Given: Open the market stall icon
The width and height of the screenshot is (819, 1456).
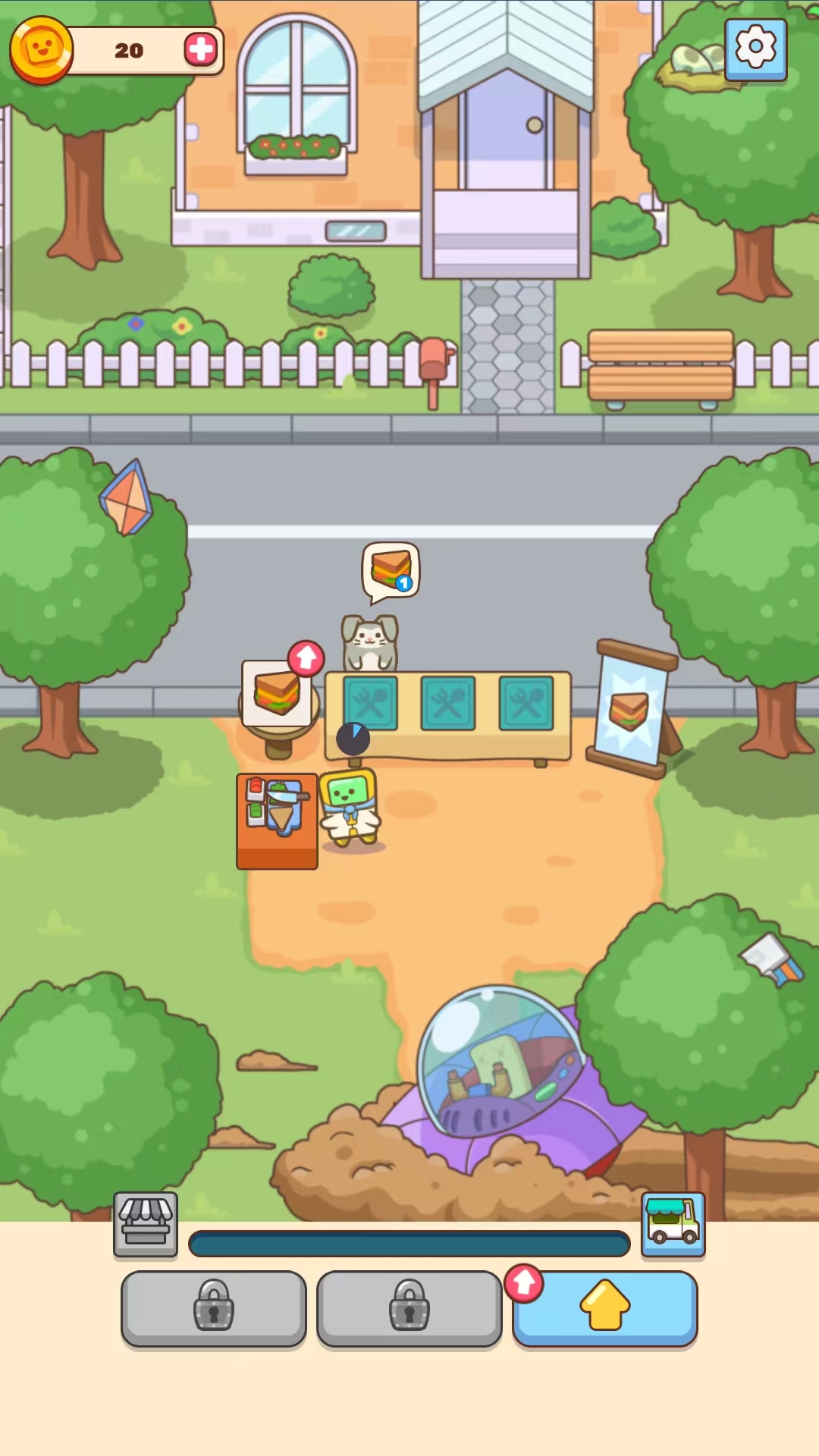Looking at the screenshot, I should (146, 1224).
